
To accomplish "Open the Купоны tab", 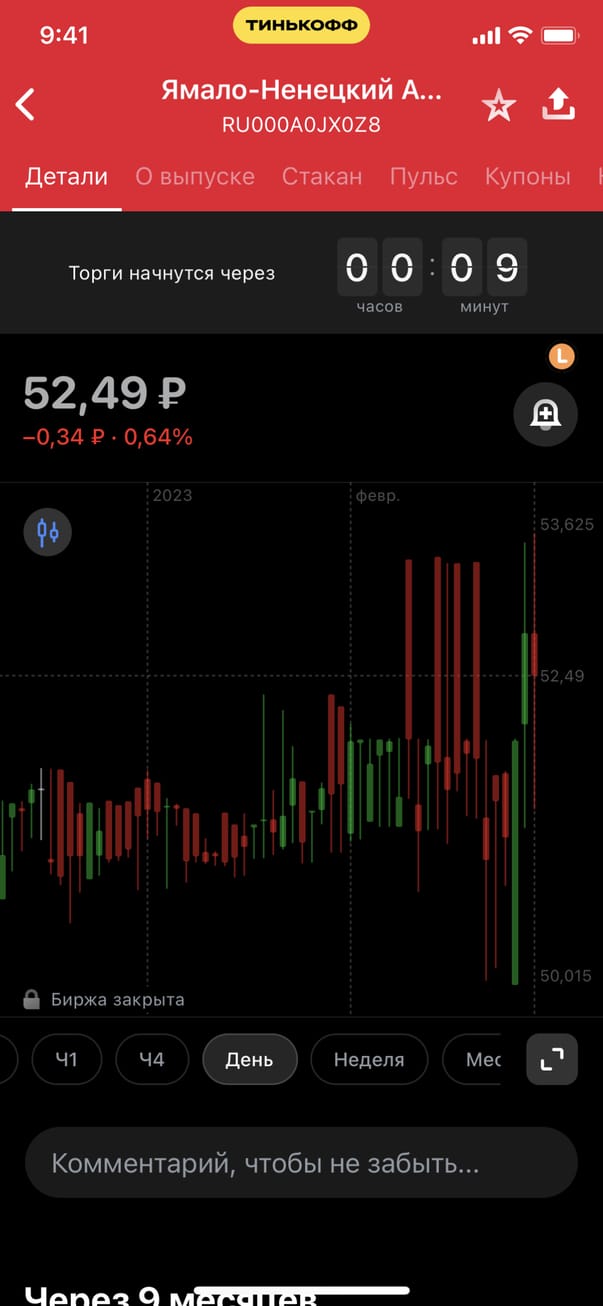I will coord(527,177).
